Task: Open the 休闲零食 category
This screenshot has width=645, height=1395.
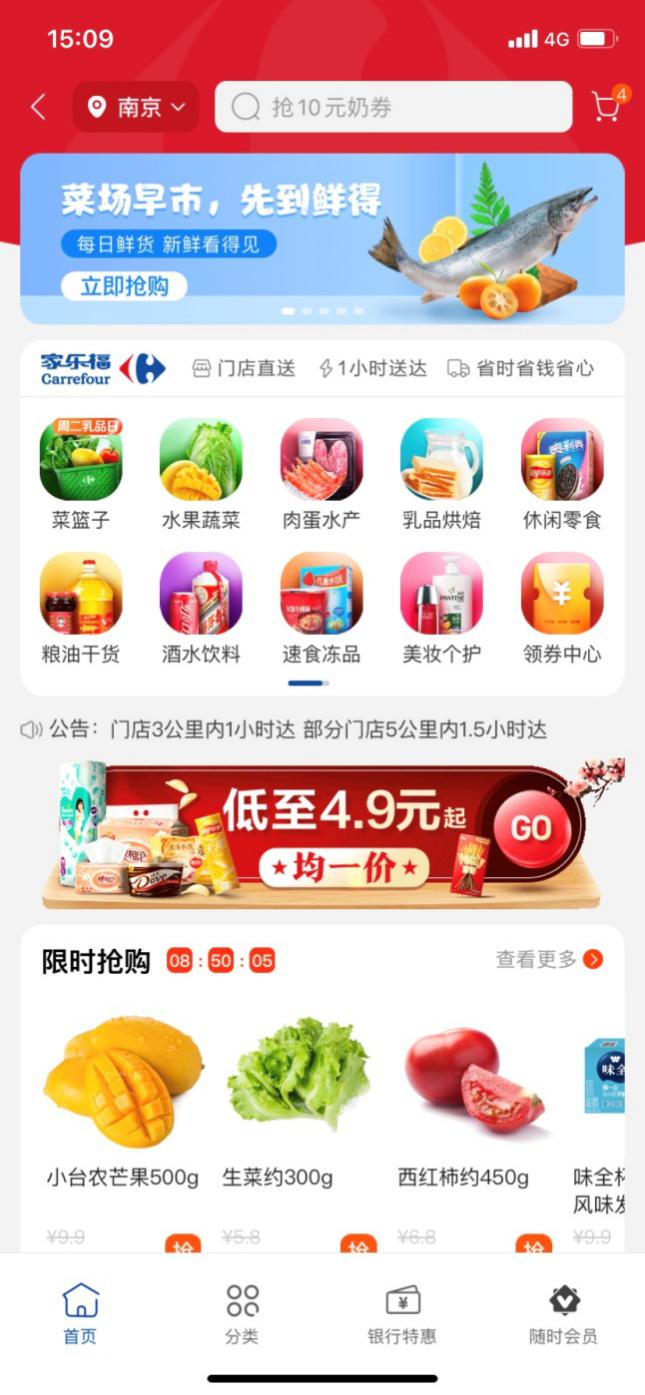Action: [561, 474]
